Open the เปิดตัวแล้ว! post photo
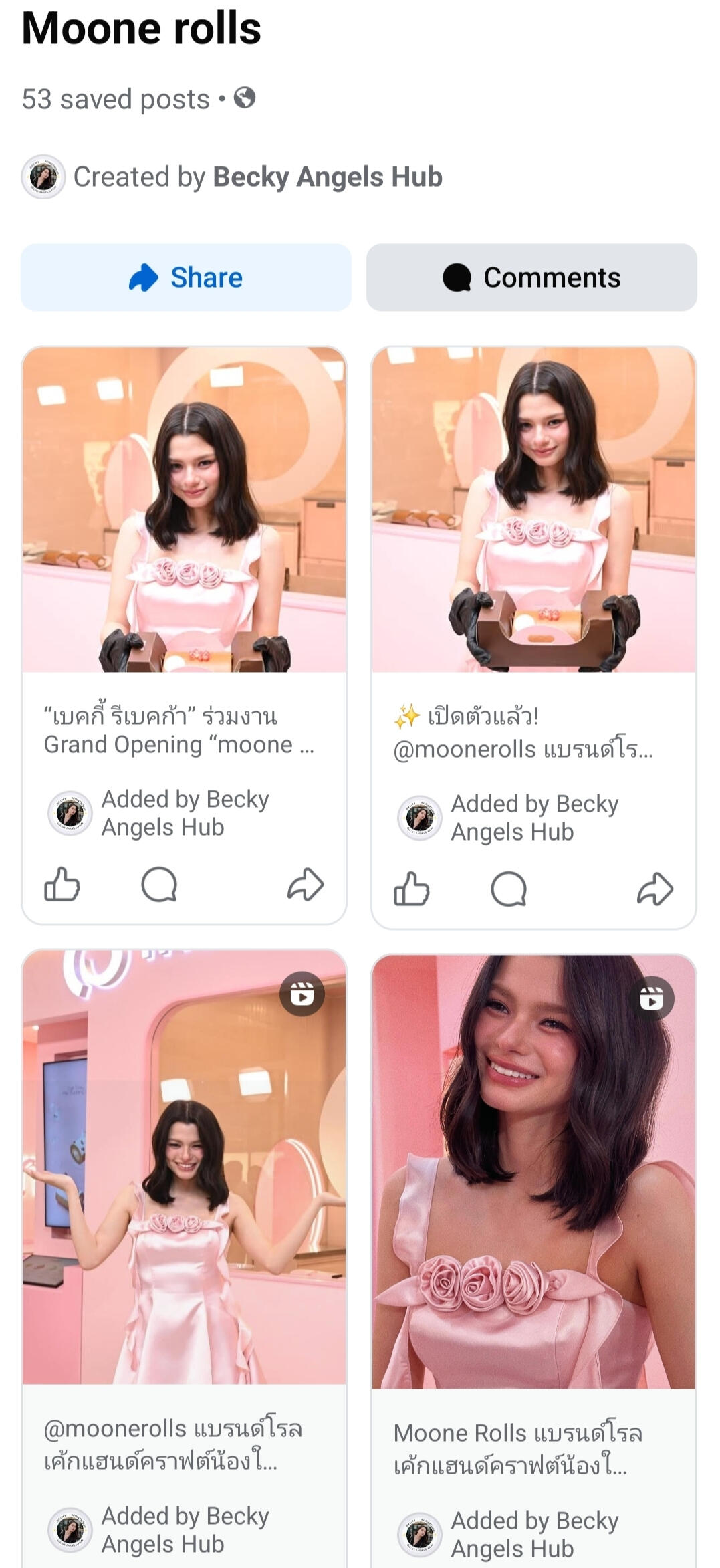This screenshot has height=1568, width=720. point(533,510)
